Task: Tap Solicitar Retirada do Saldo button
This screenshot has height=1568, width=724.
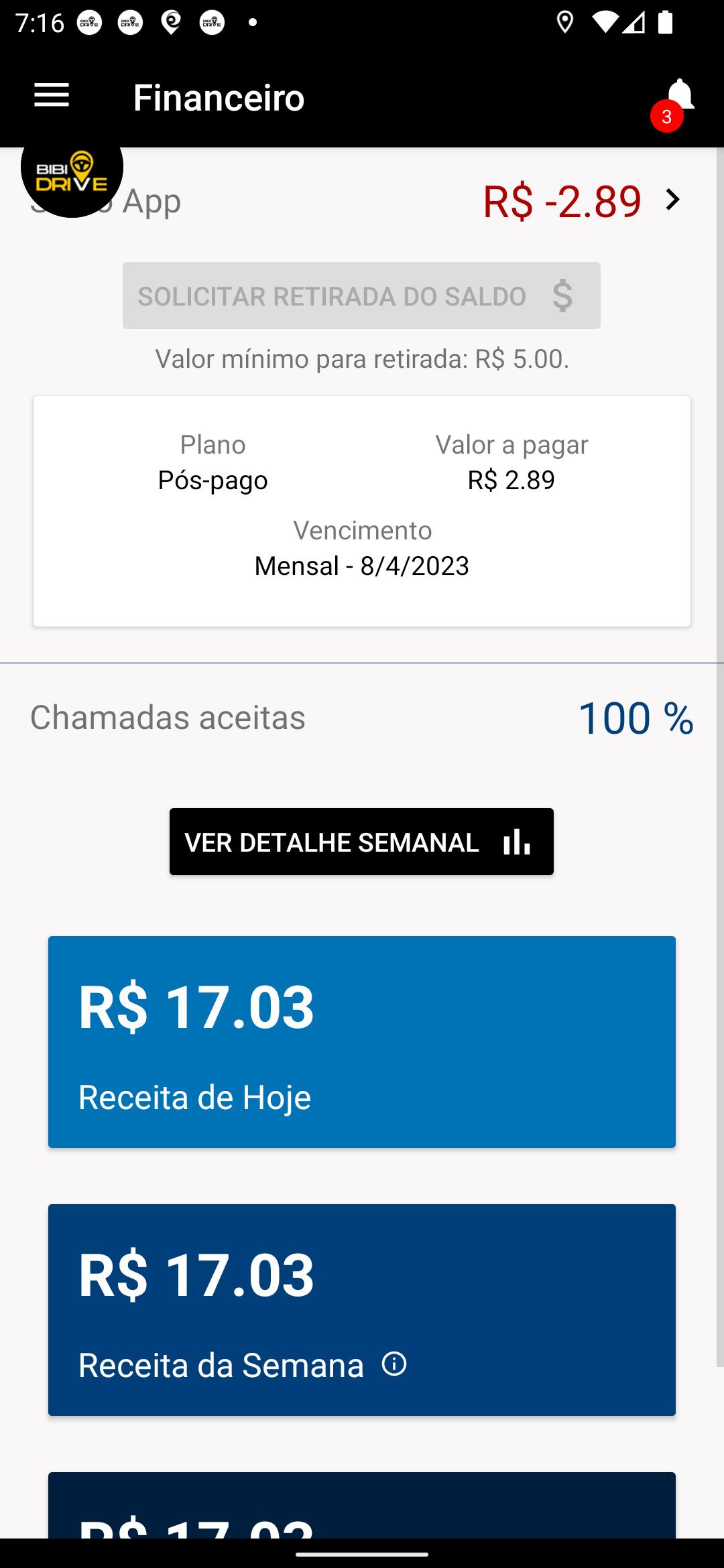Action: click(x=361, y=296)
